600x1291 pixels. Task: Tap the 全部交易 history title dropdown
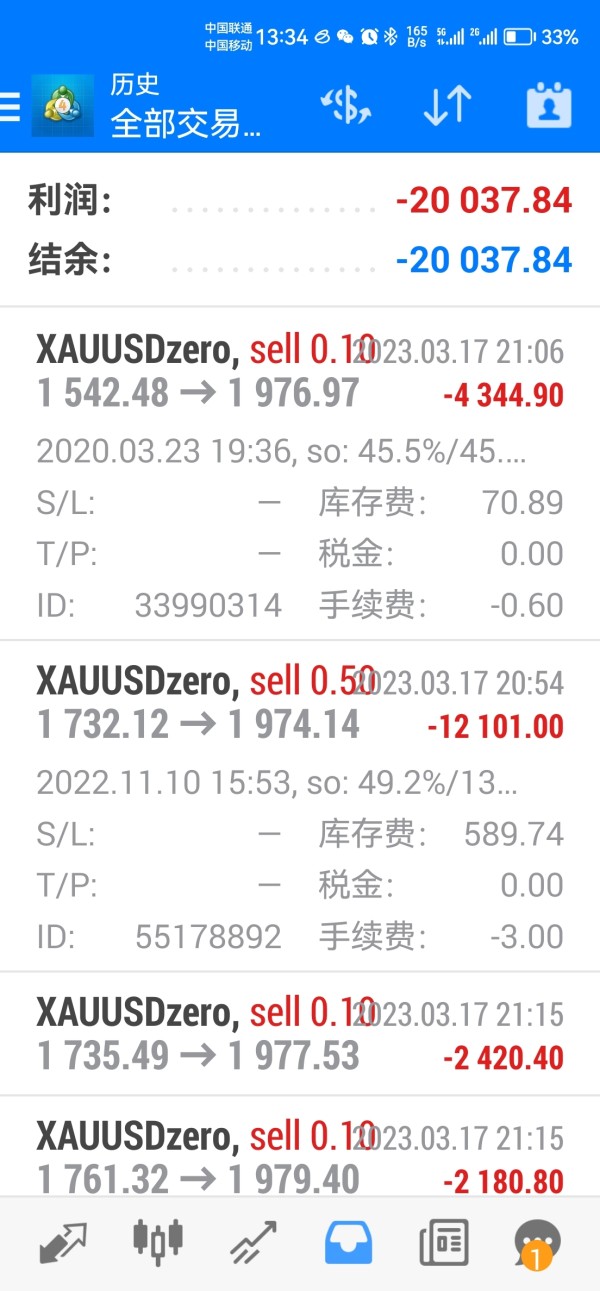coord(185,124)
